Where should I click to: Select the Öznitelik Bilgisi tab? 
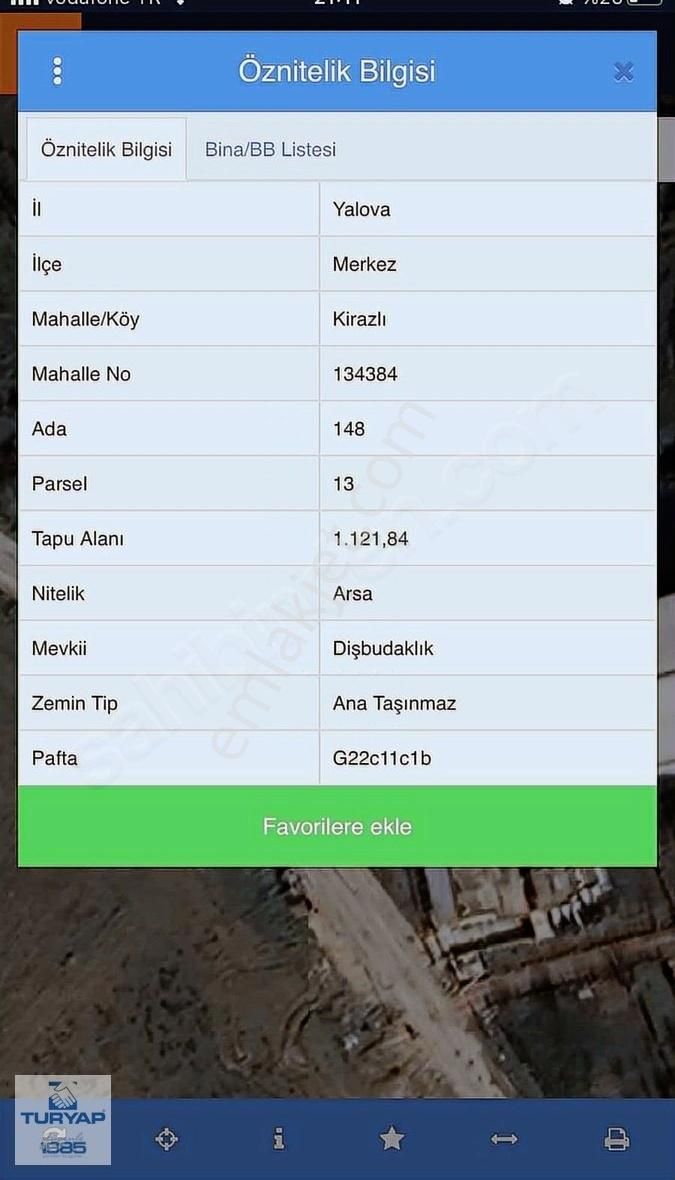tap(106, 150)
